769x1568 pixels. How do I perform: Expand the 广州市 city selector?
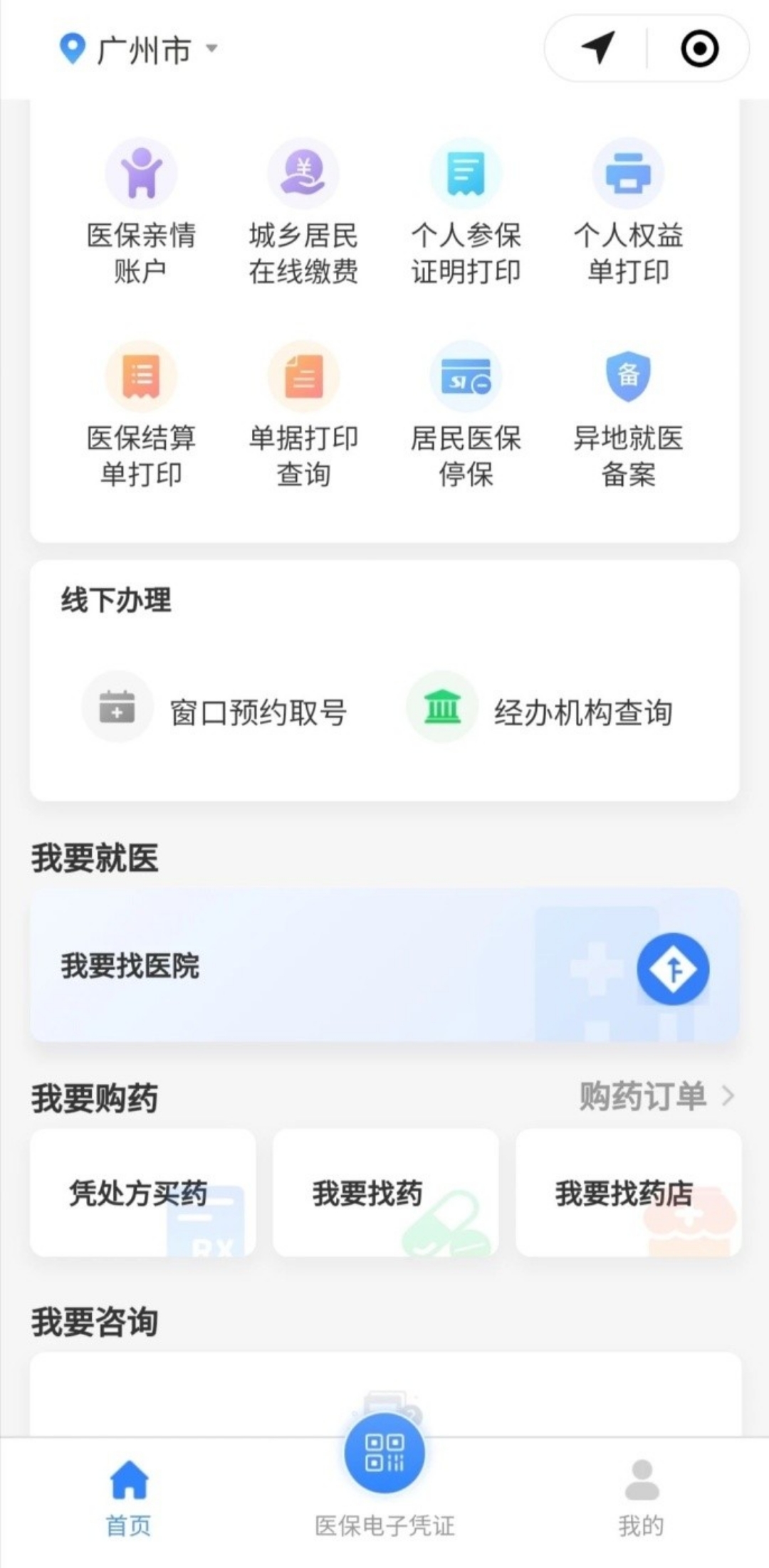[x=142, y=48]
